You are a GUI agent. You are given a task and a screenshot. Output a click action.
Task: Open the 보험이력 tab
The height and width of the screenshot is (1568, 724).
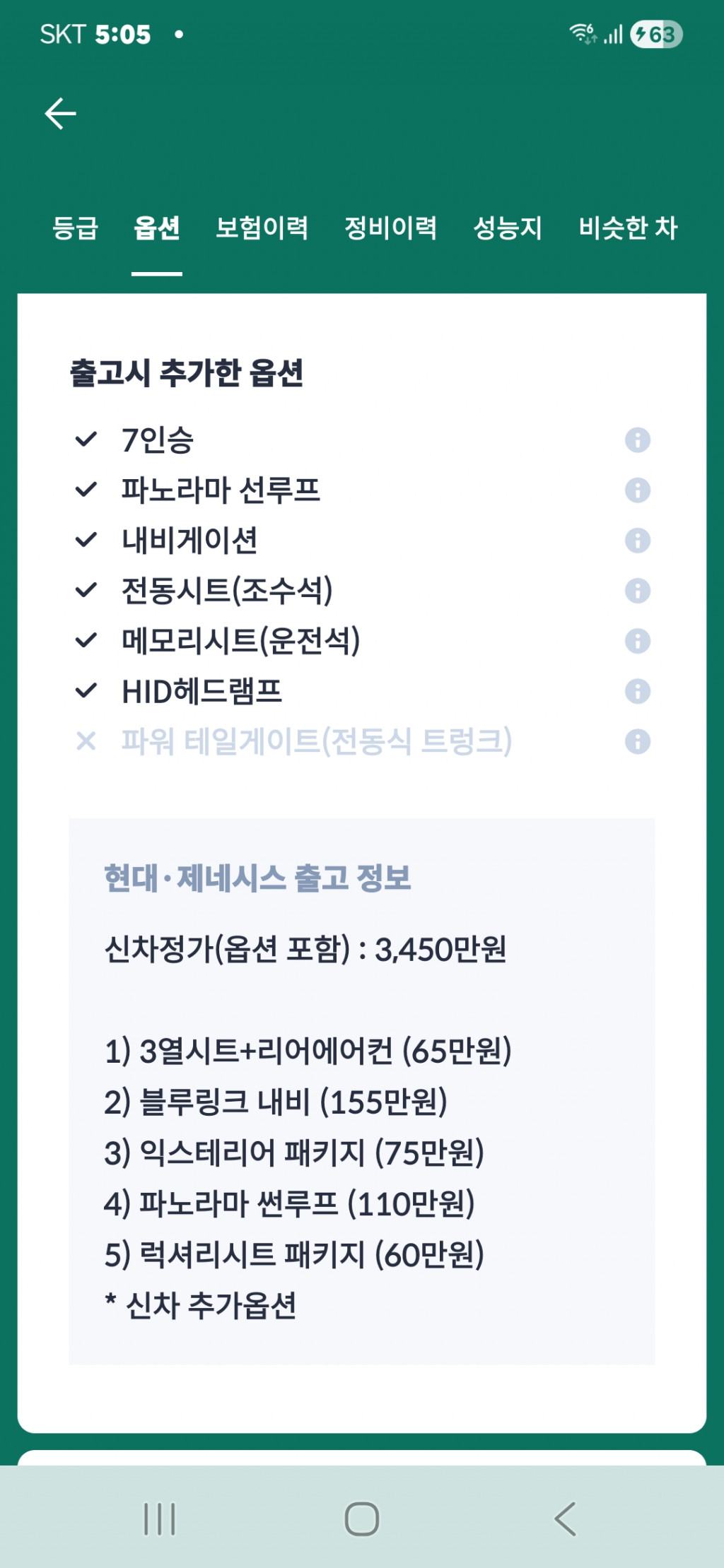click(x=262, y=228)
